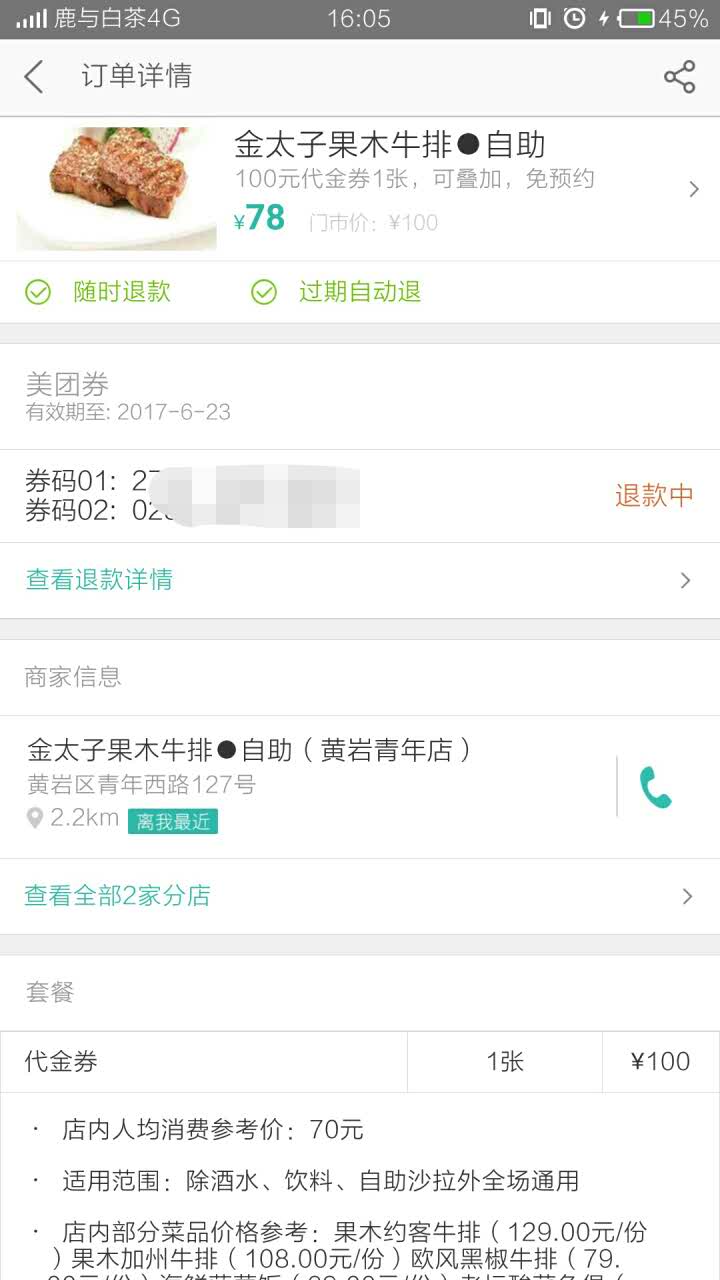Image resolution: width=720 pixels, height=1280 pixels.
Task: Open the 金太子果木牛排 deal card
Action: [360, 188]
